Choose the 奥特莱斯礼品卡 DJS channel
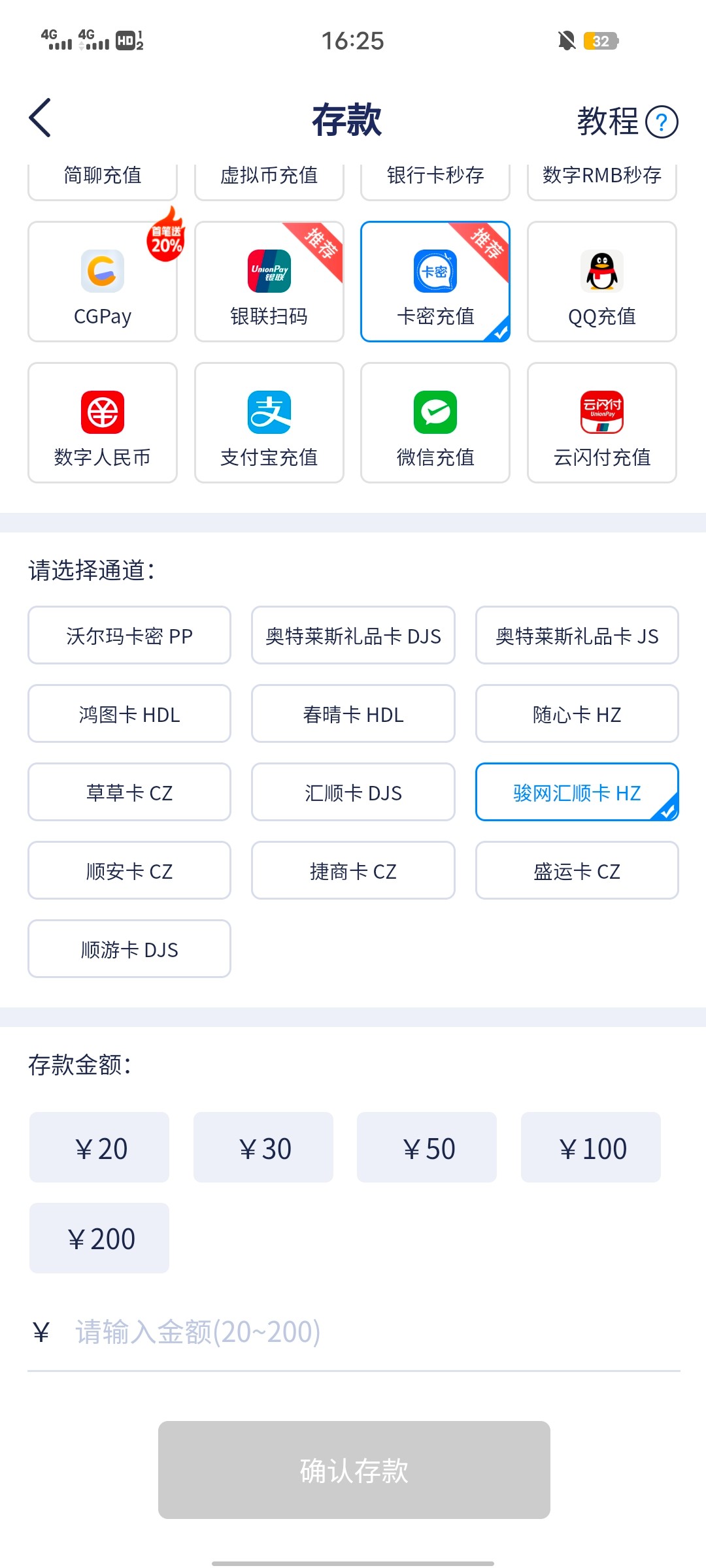 point(353,636)
